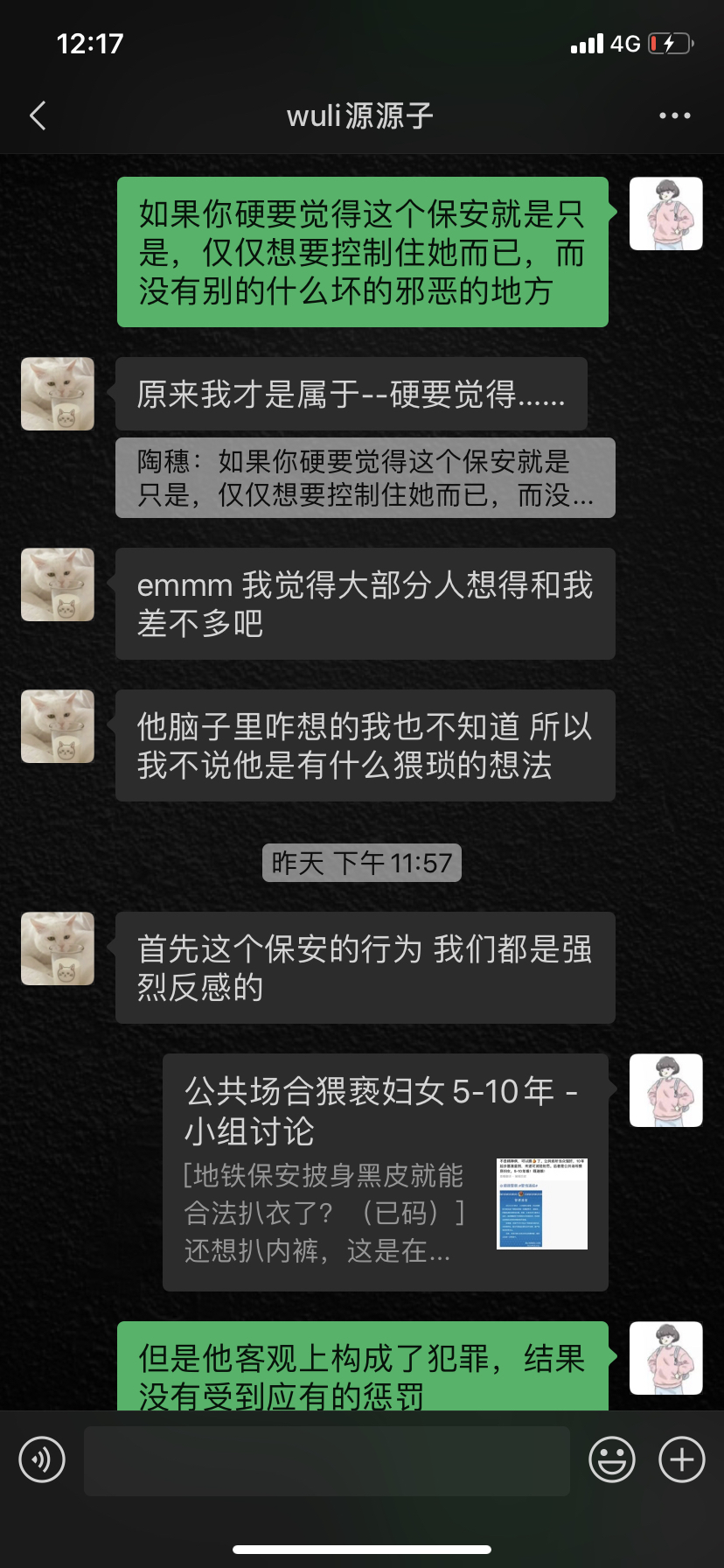This screenshot has width=724, height=1568.
Task: View cat avatar profile beside 原来我才是属于
Action: [58, 394]
